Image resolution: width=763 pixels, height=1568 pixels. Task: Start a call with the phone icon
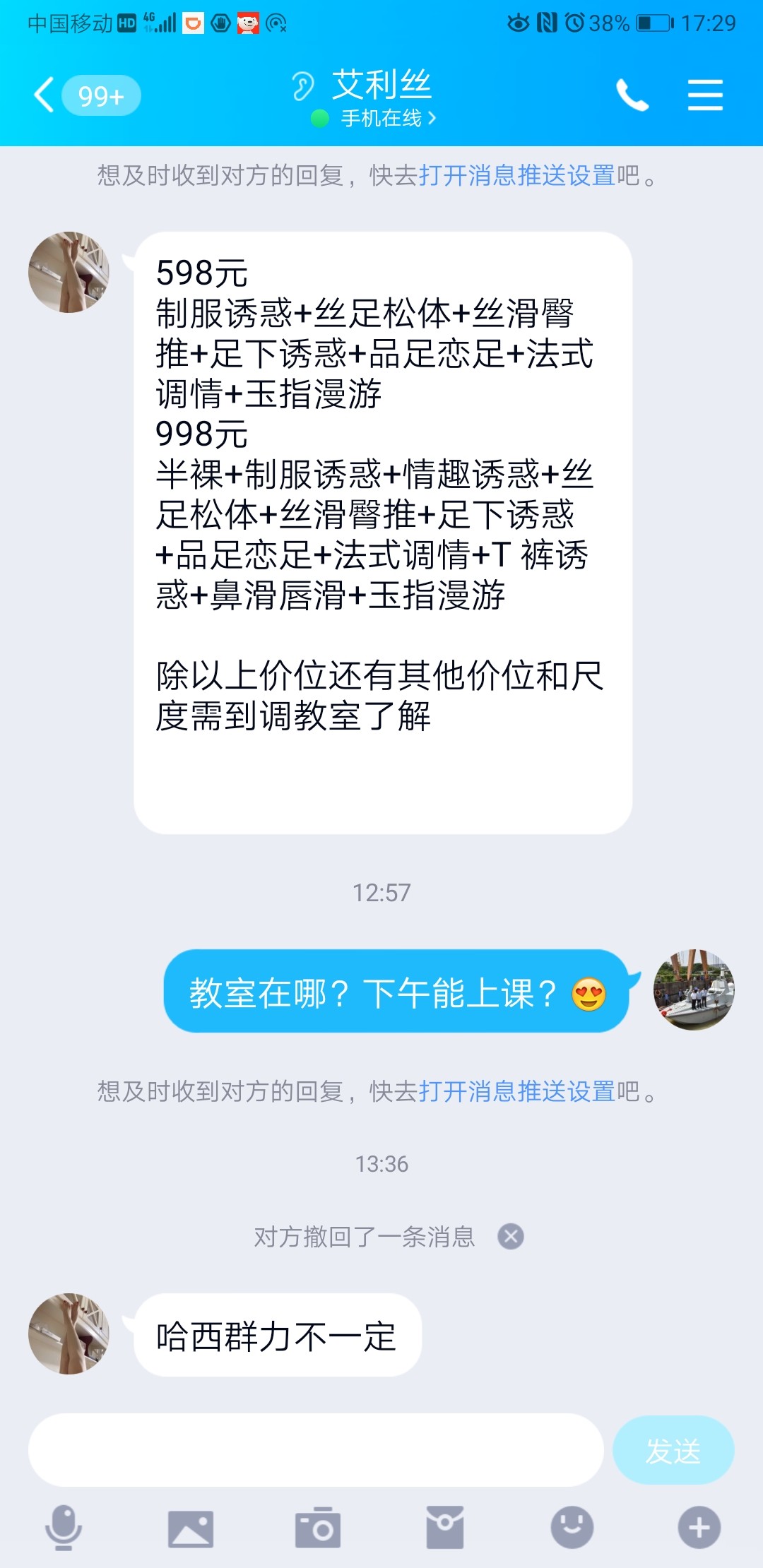pyautogui.click(x=632, y=94)
